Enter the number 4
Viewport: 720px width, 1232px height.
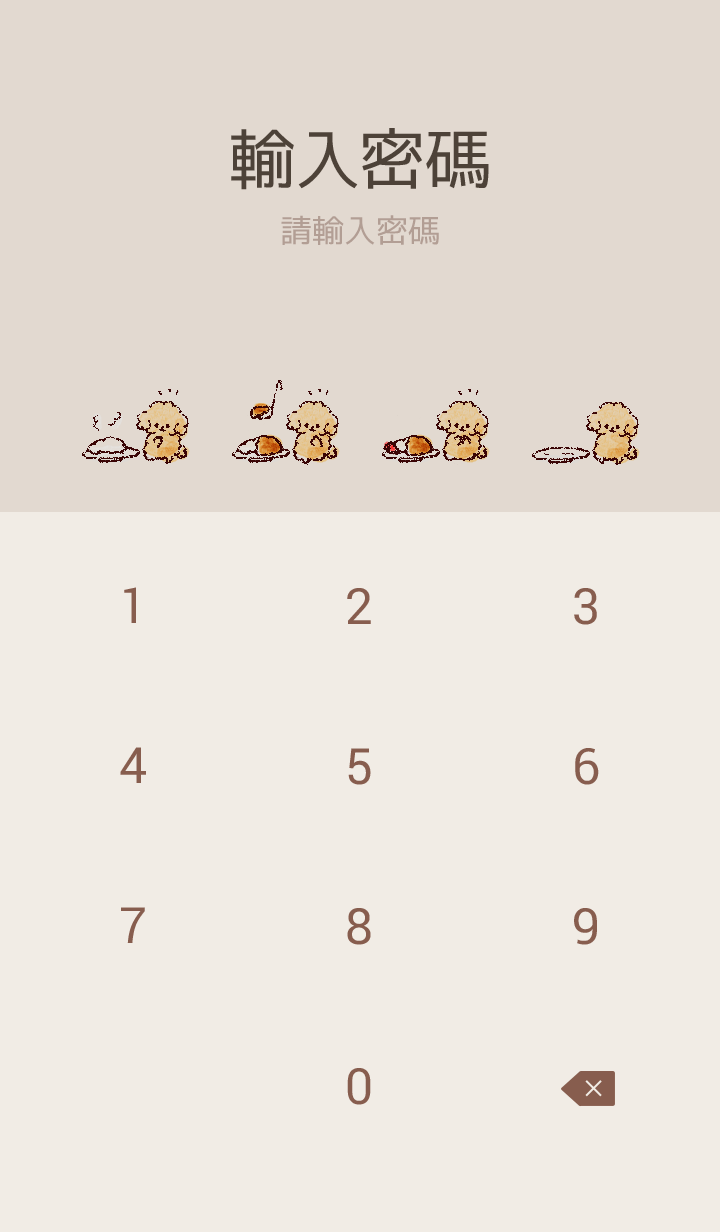pyautogui.click(x=132, y=767)
